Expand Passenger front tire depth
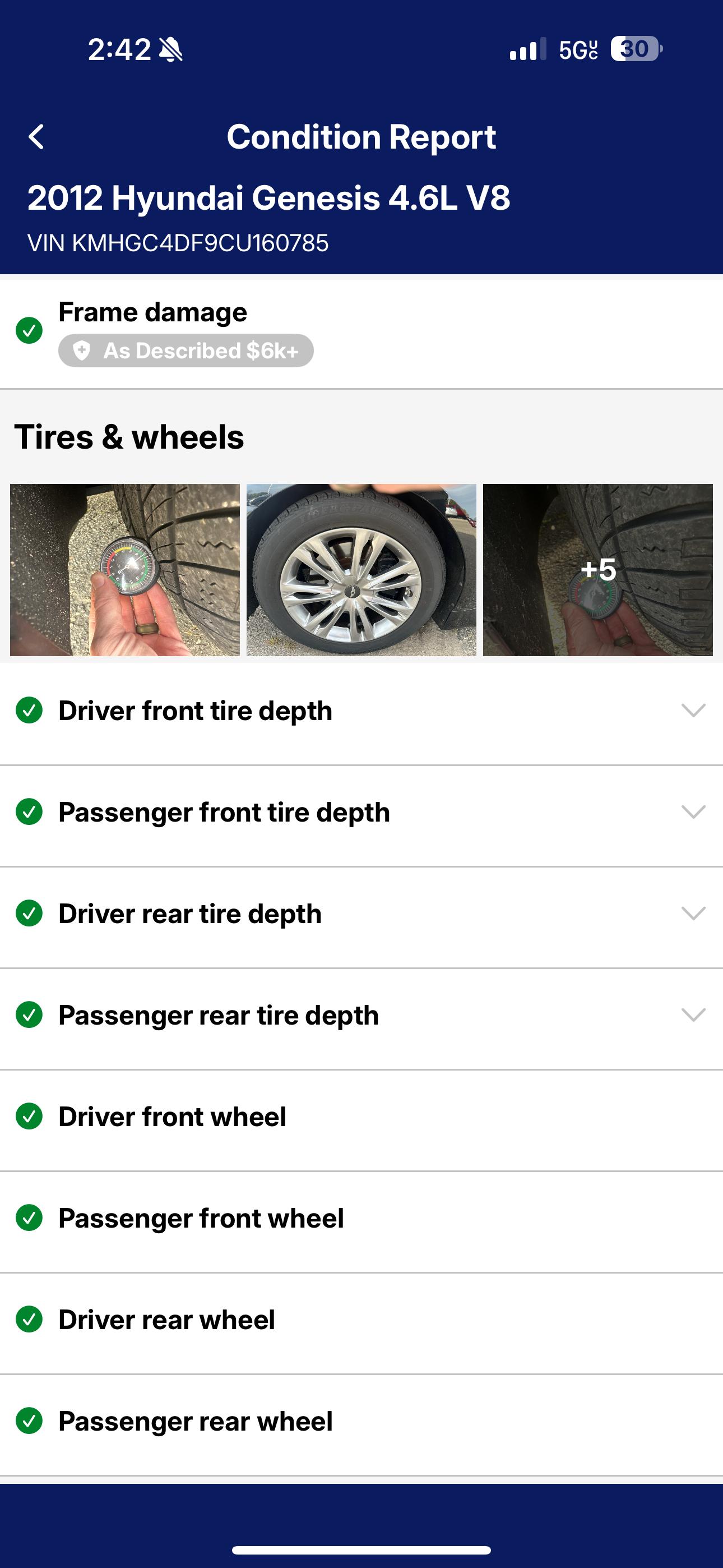This screenshot has width=723, height=1568. click(x=693, y=812)
